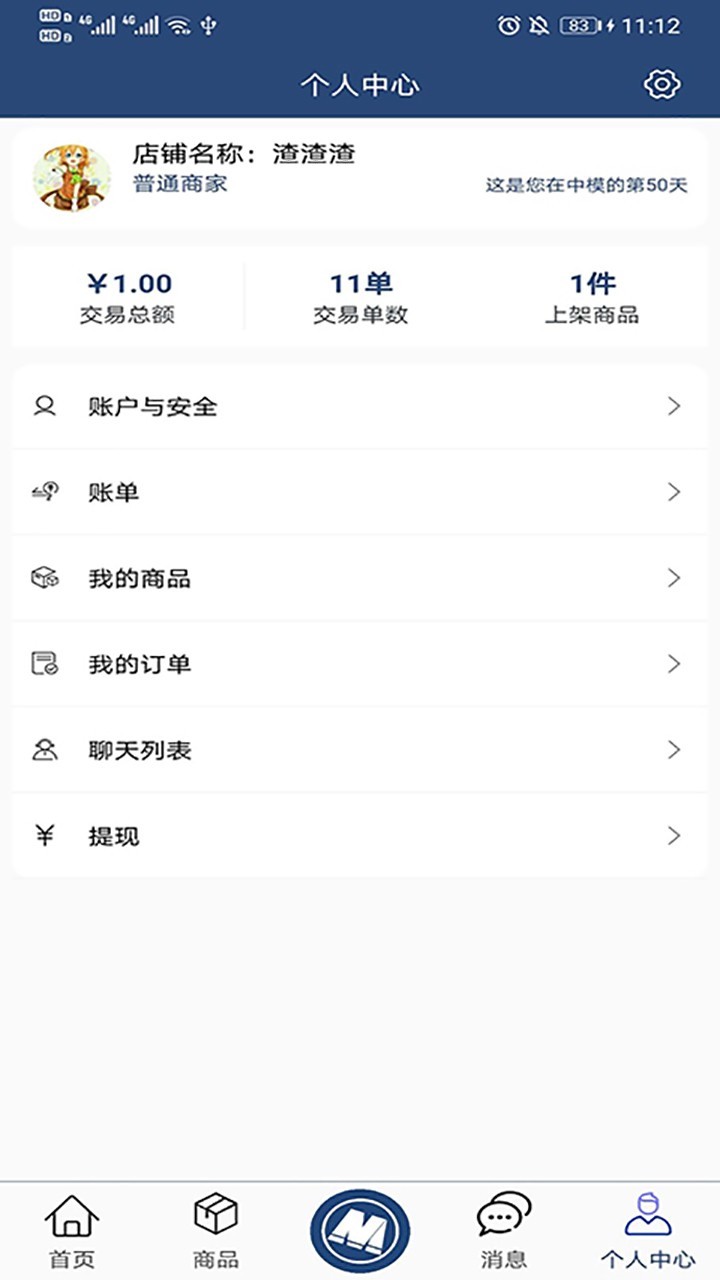This screenshot has height=1280, width=720.
Task: Open the settings gear icon
Action: pos(661,84)
